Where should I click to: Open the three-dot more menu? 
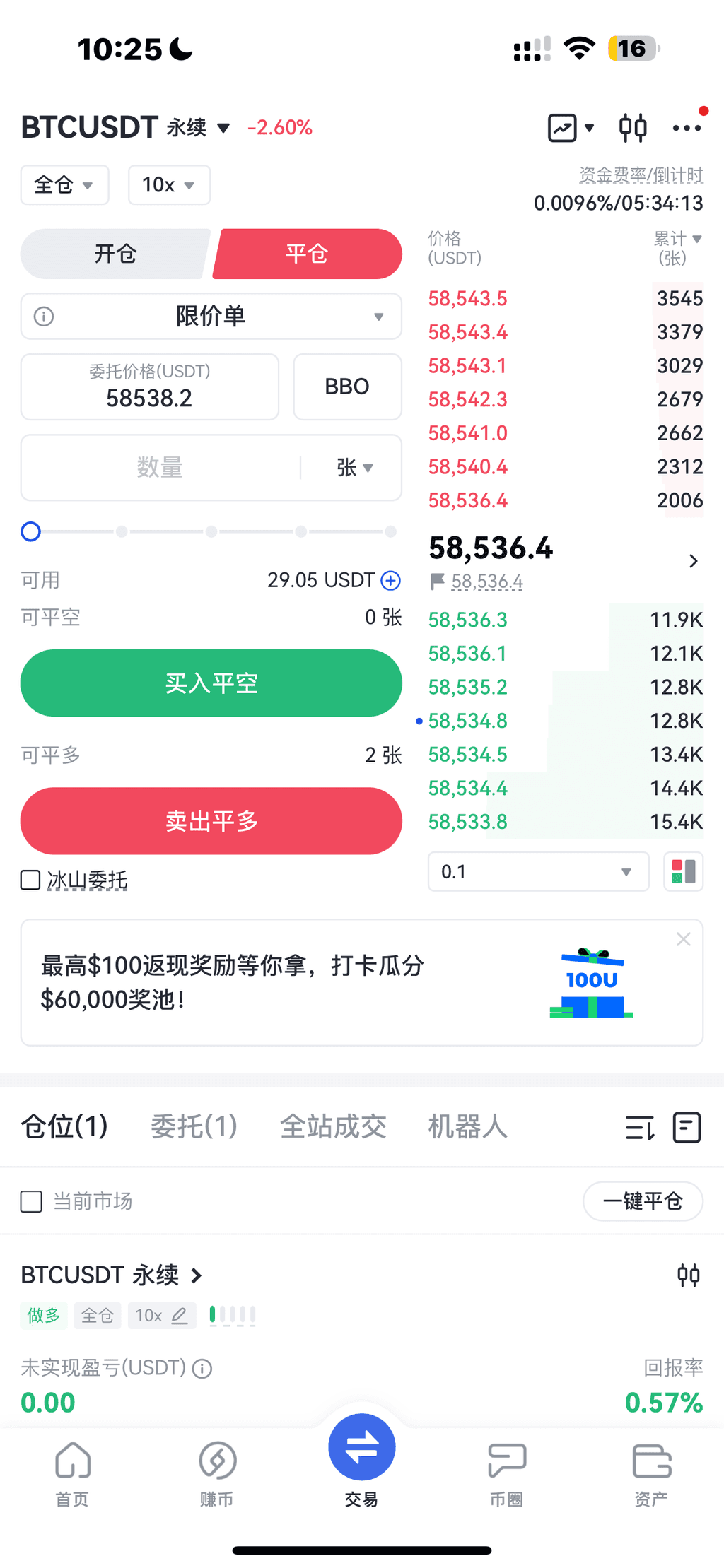coord(687,128)
